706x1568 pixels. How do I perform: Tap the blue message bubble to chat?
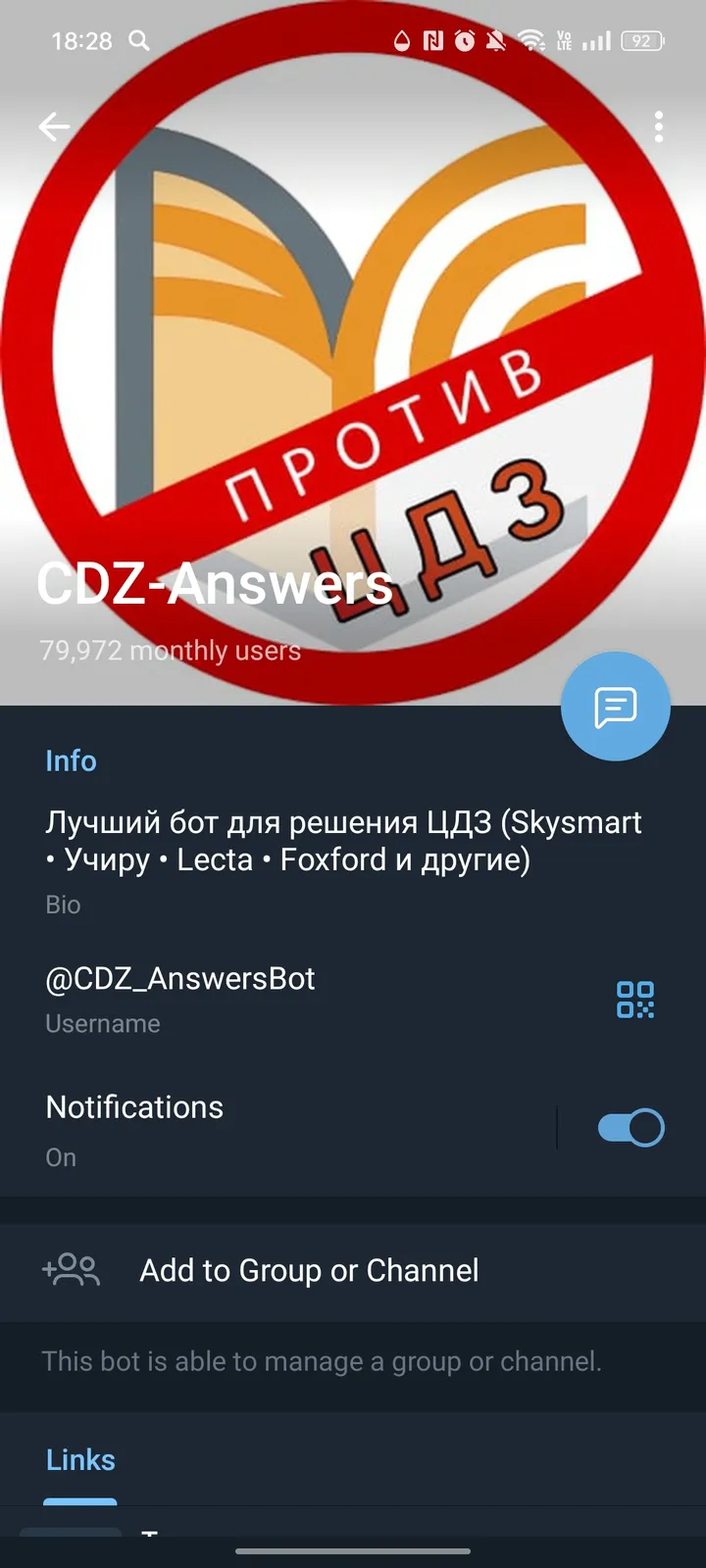(x=616, y=707)
